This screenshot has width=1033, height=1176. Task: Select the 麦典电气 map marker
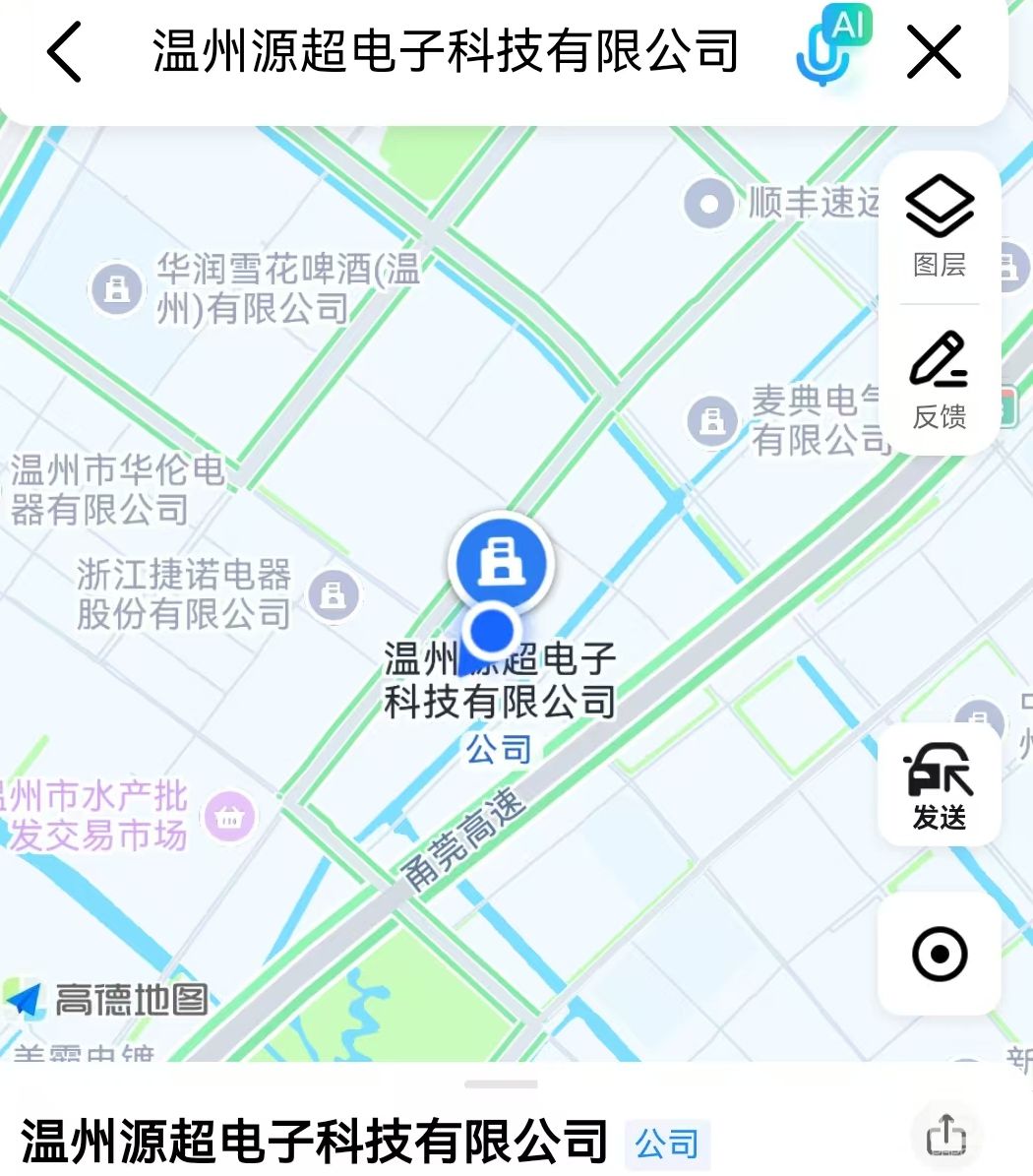[x=712, y=421]
